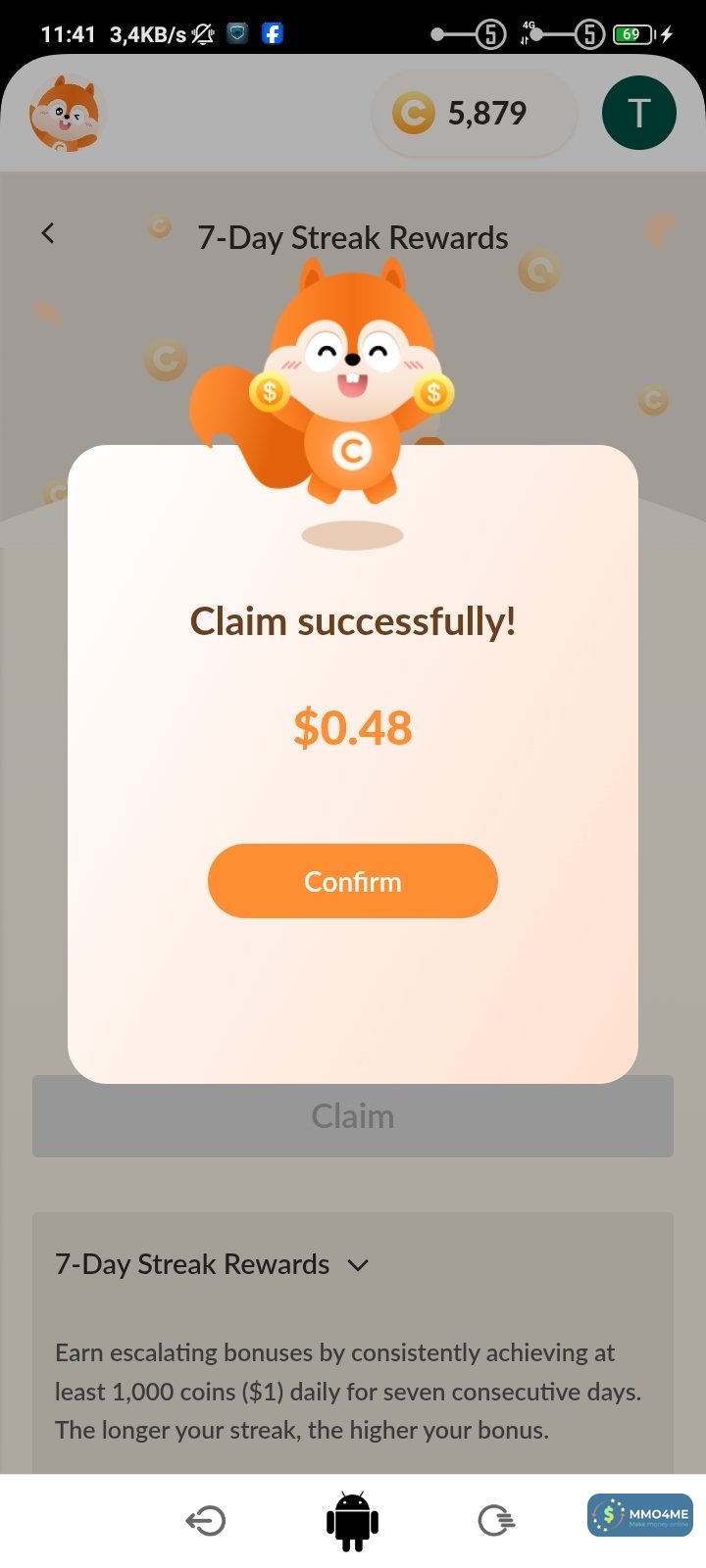The image size is (706, 1568).
Task: Open the T profile avatar
Action: click(638, 114)
